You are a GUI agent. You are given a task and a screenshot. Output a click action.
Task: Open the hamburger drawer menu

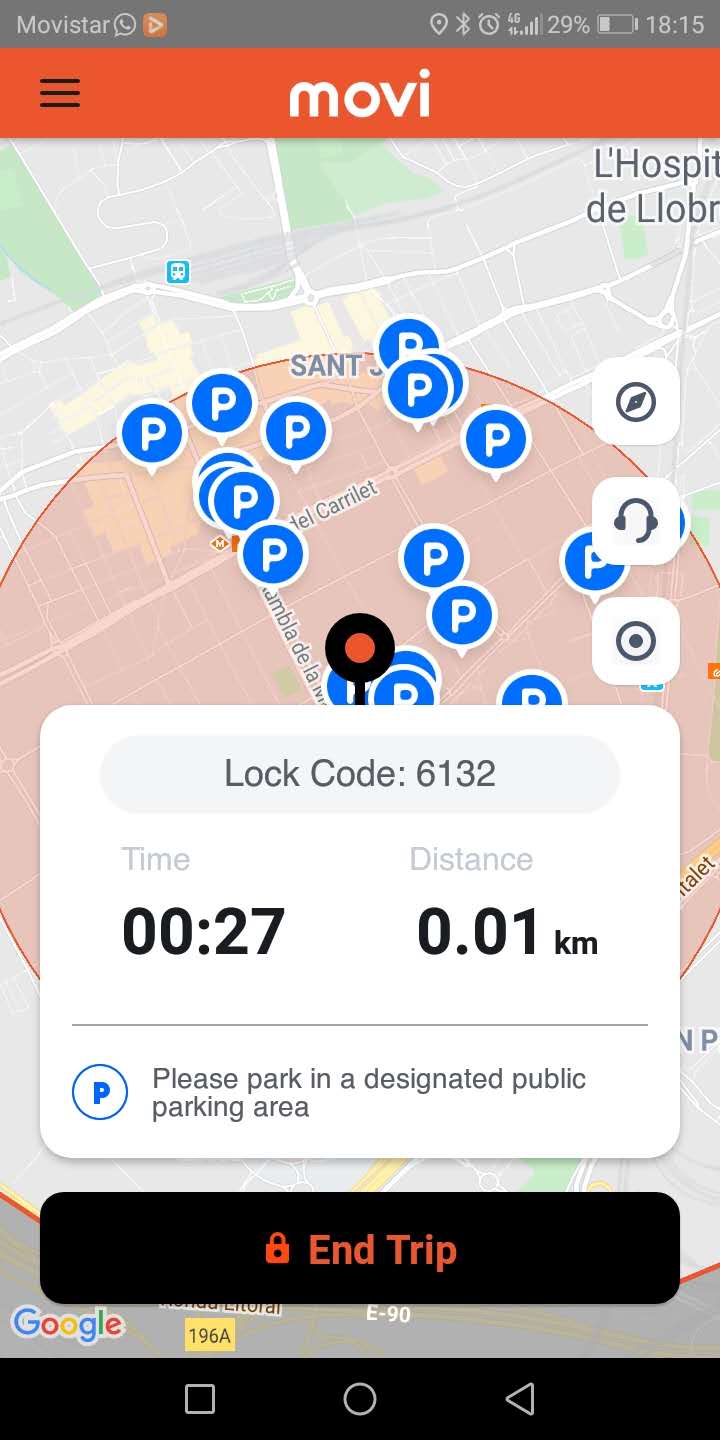(60, 93)
